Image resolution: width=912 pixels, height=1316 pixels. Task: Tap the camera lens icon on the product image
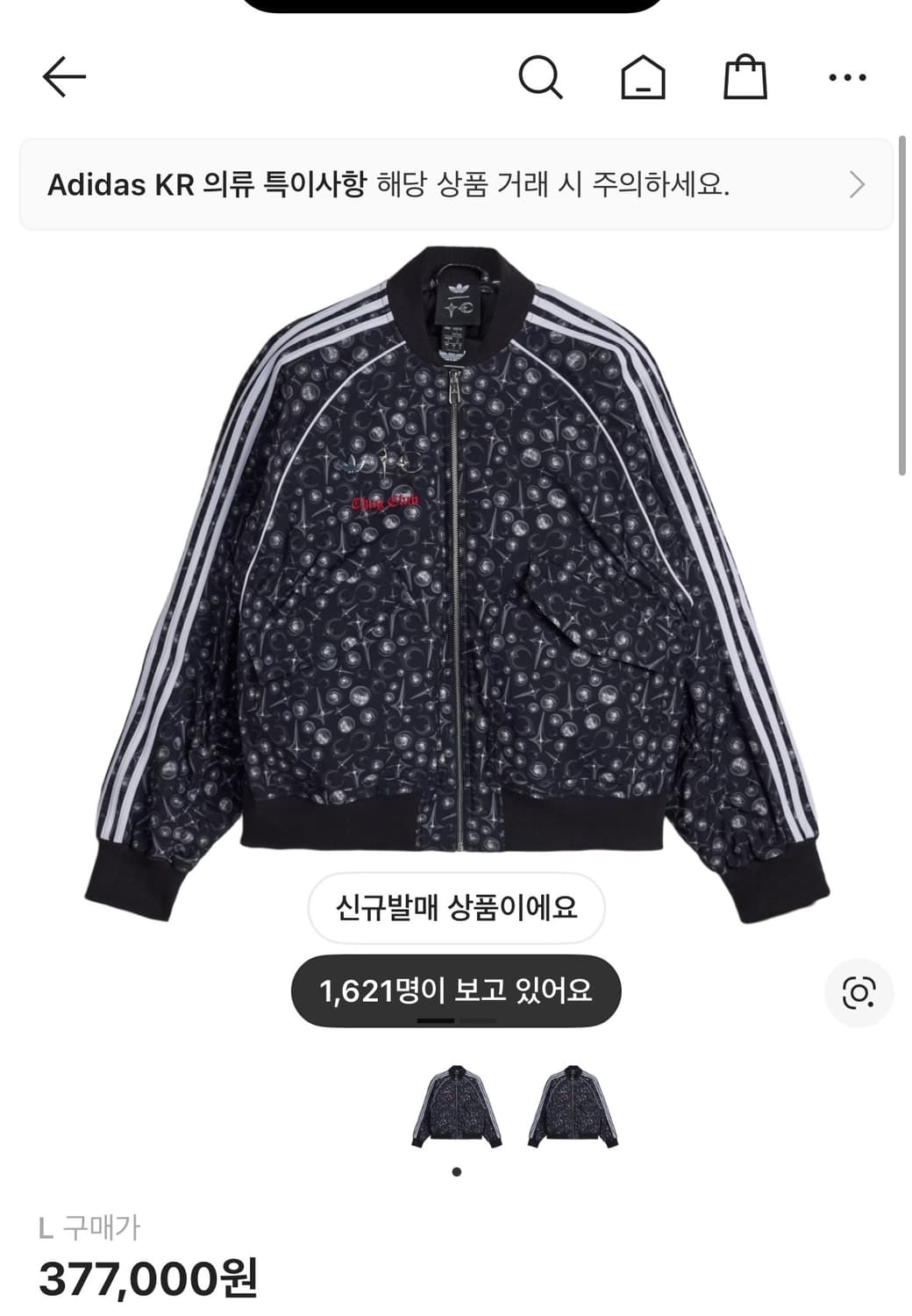(x=860, y=992)
